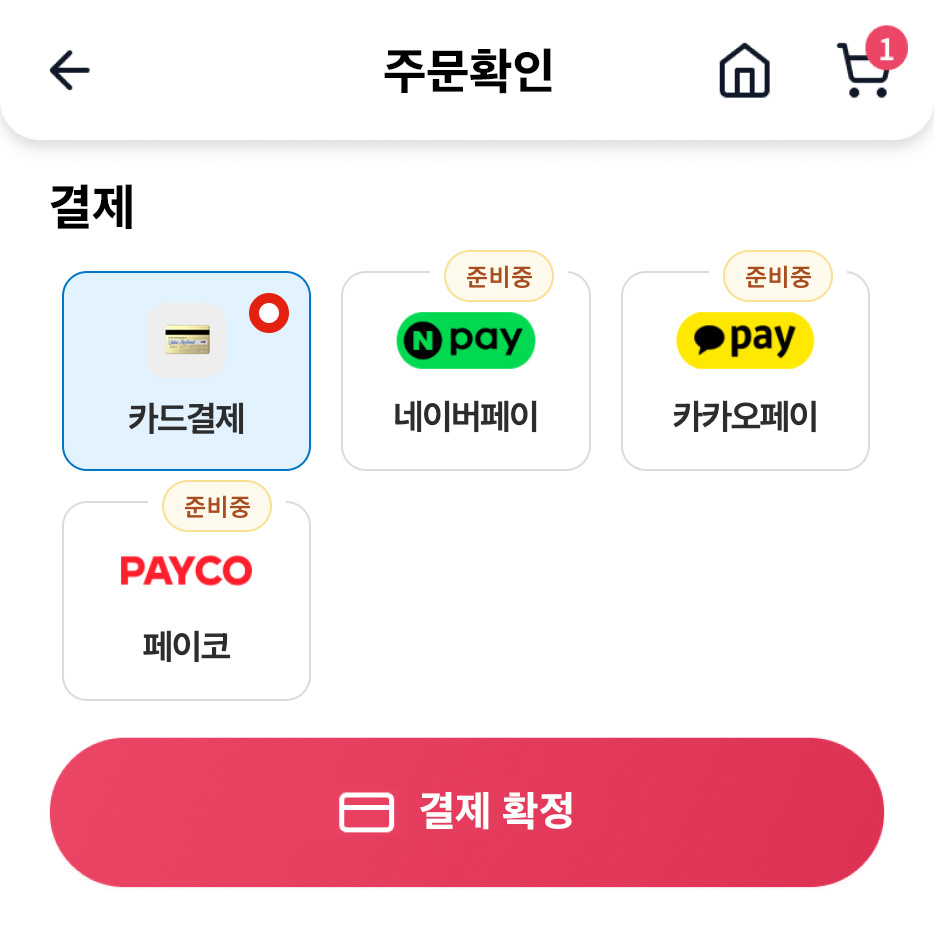The image size is (934, 935).
Task: Select 카드결제 payment method
Action: pos(186,371)
